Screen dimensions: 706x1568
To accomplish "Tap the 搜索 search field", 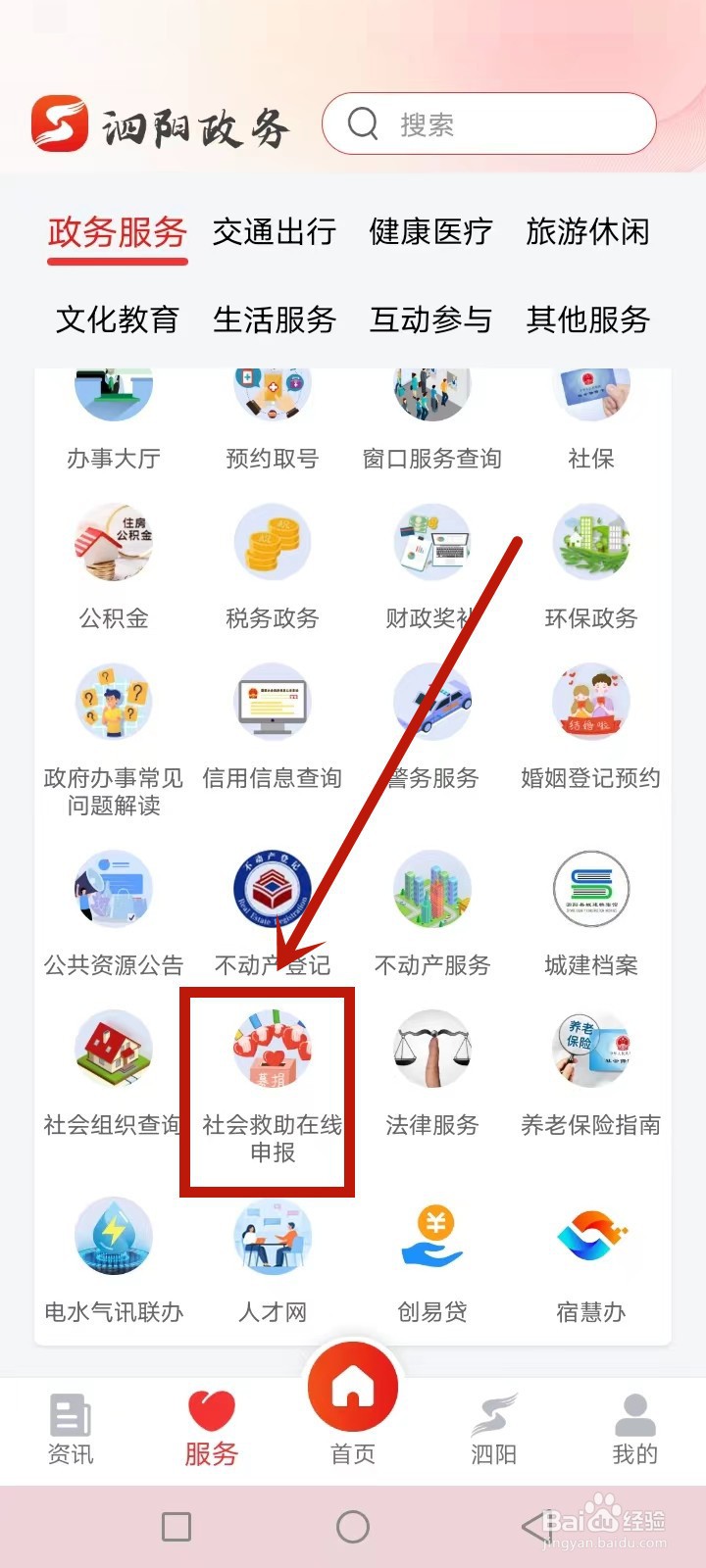I will [487, 123].
